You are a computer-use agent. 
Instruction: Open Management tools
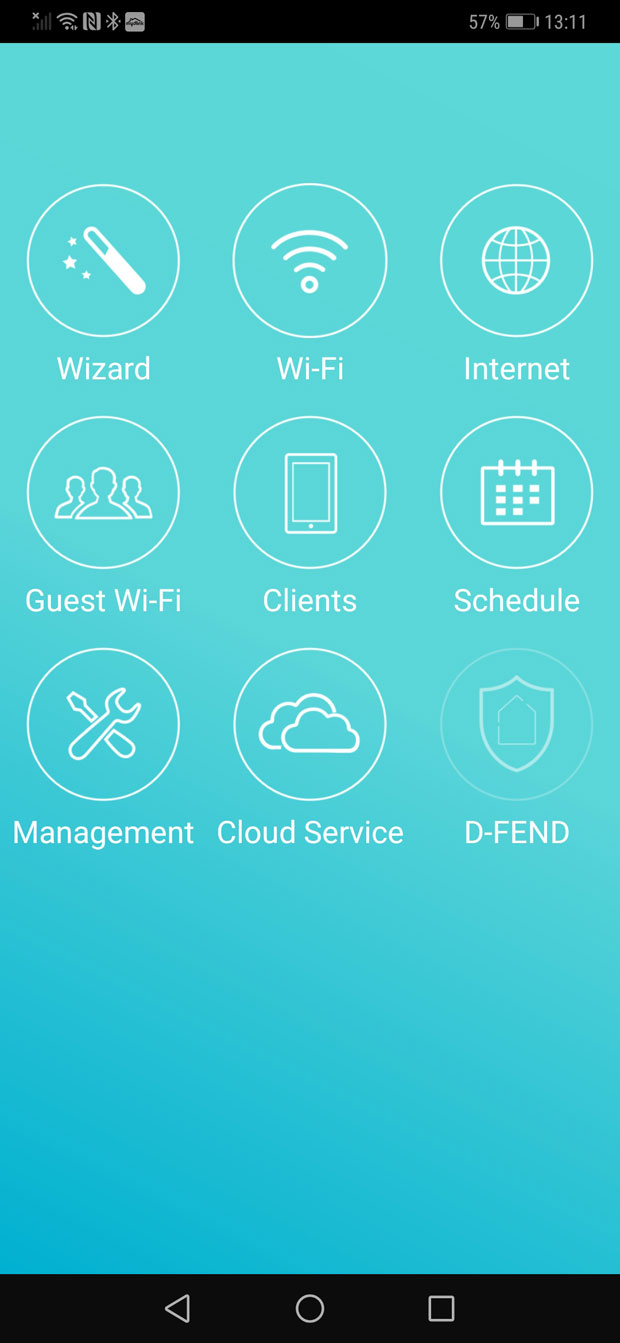pyautogui.click(x=103, y=724)
